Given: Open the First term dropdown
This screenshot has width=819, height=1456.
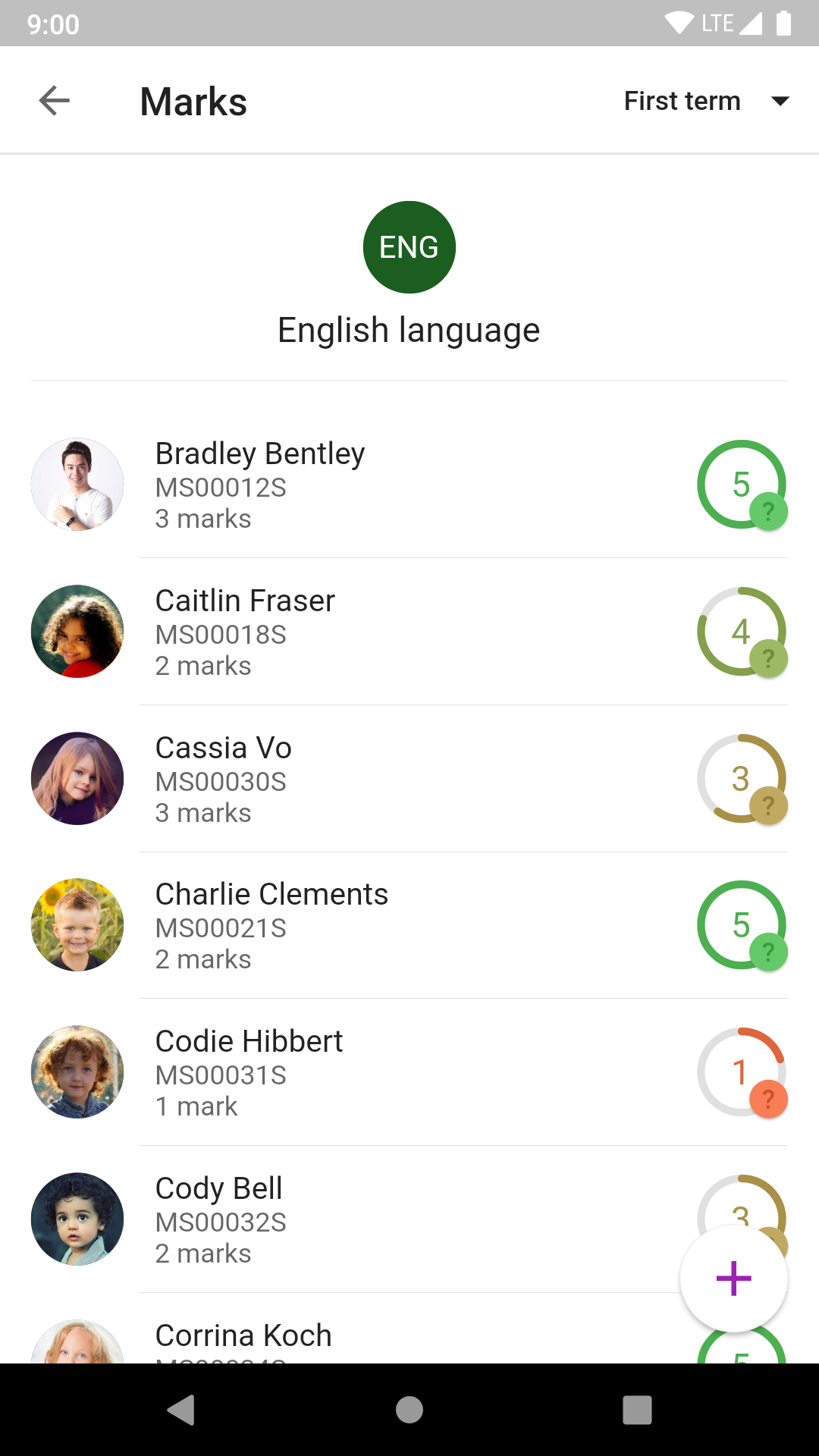Looking at the screenshot, I should [x=705, y=101].
